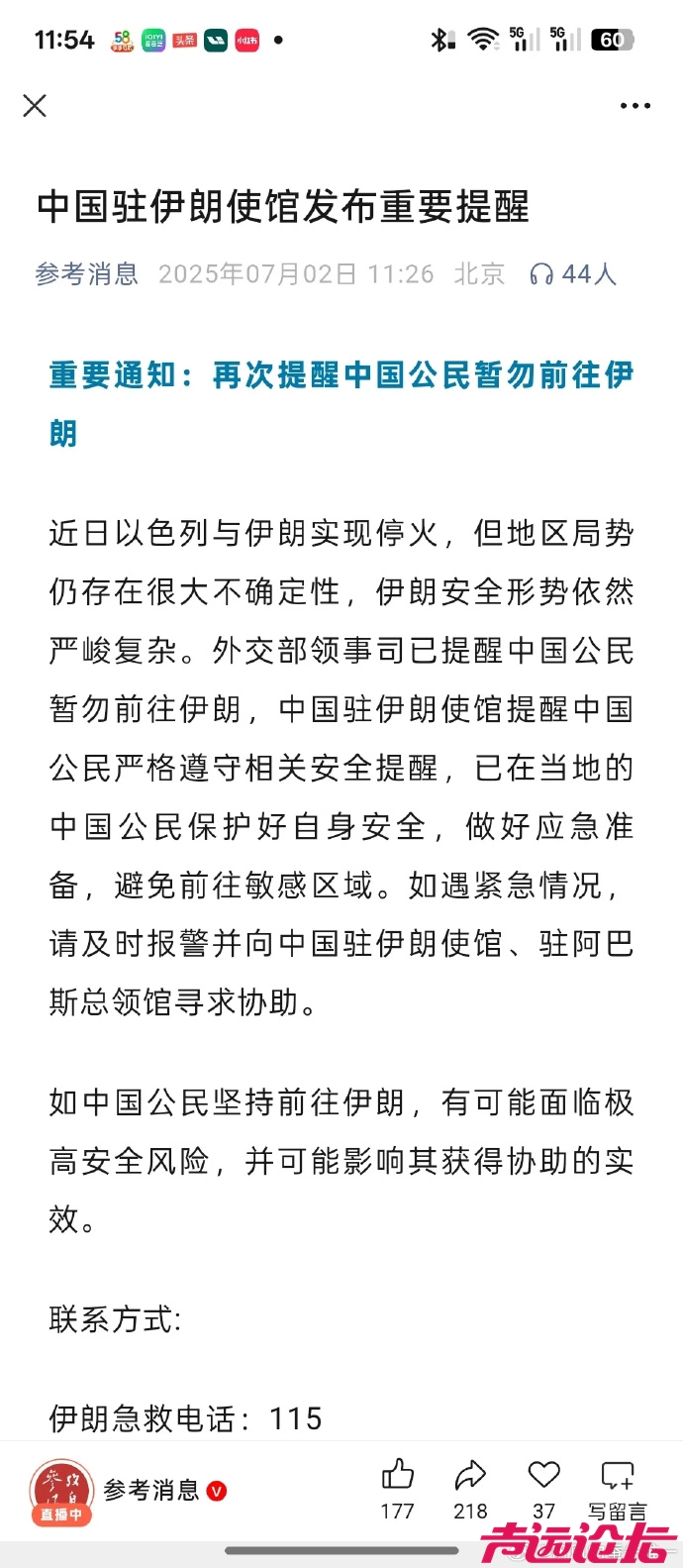The image size is (683, 1568).
Task: Open the three-dot overflow menu
Action: pyautogui.click(x=634, y=105)
